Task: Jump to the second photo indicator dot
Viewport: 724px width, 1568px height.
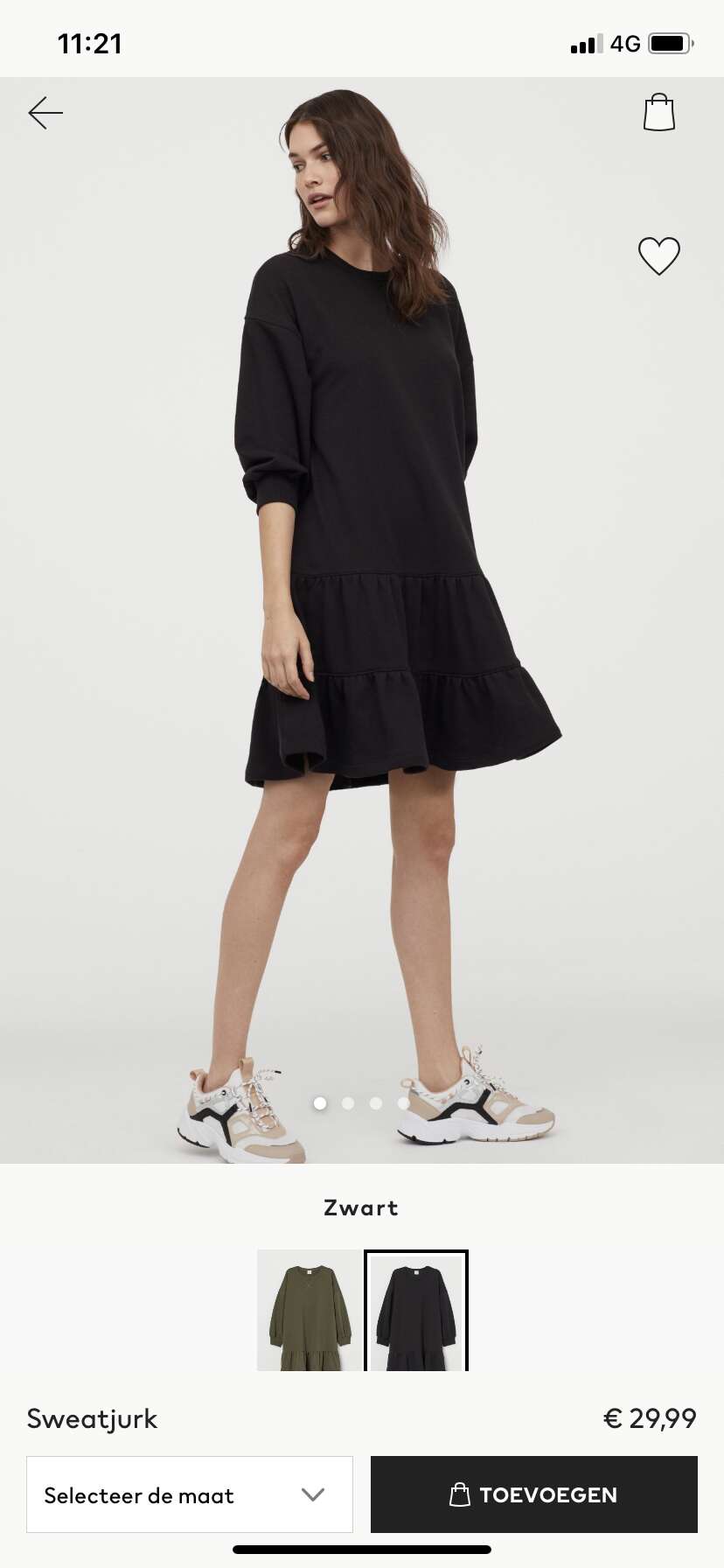Action: coord(348,1103)
